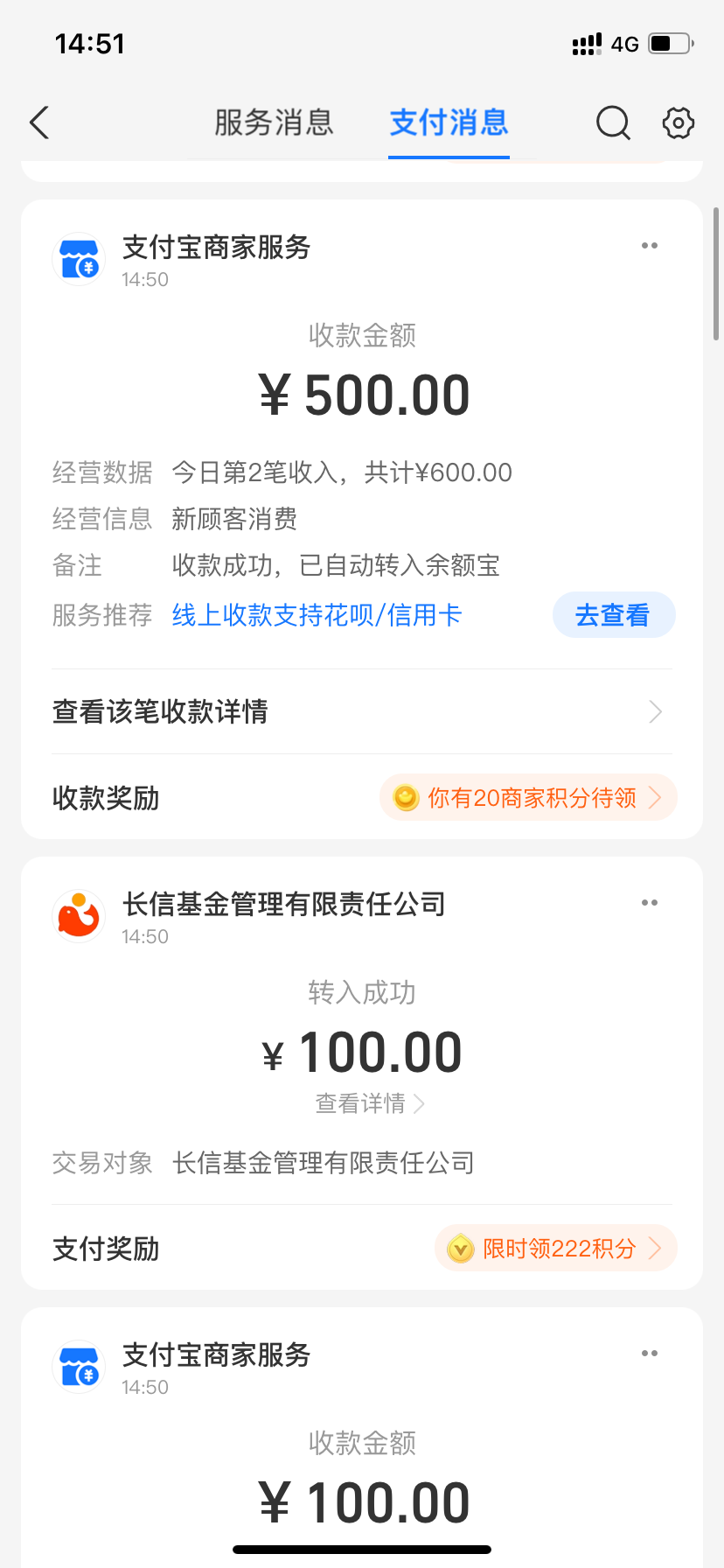Switch to the 服务消息 tab

click(x=274, y=122)
